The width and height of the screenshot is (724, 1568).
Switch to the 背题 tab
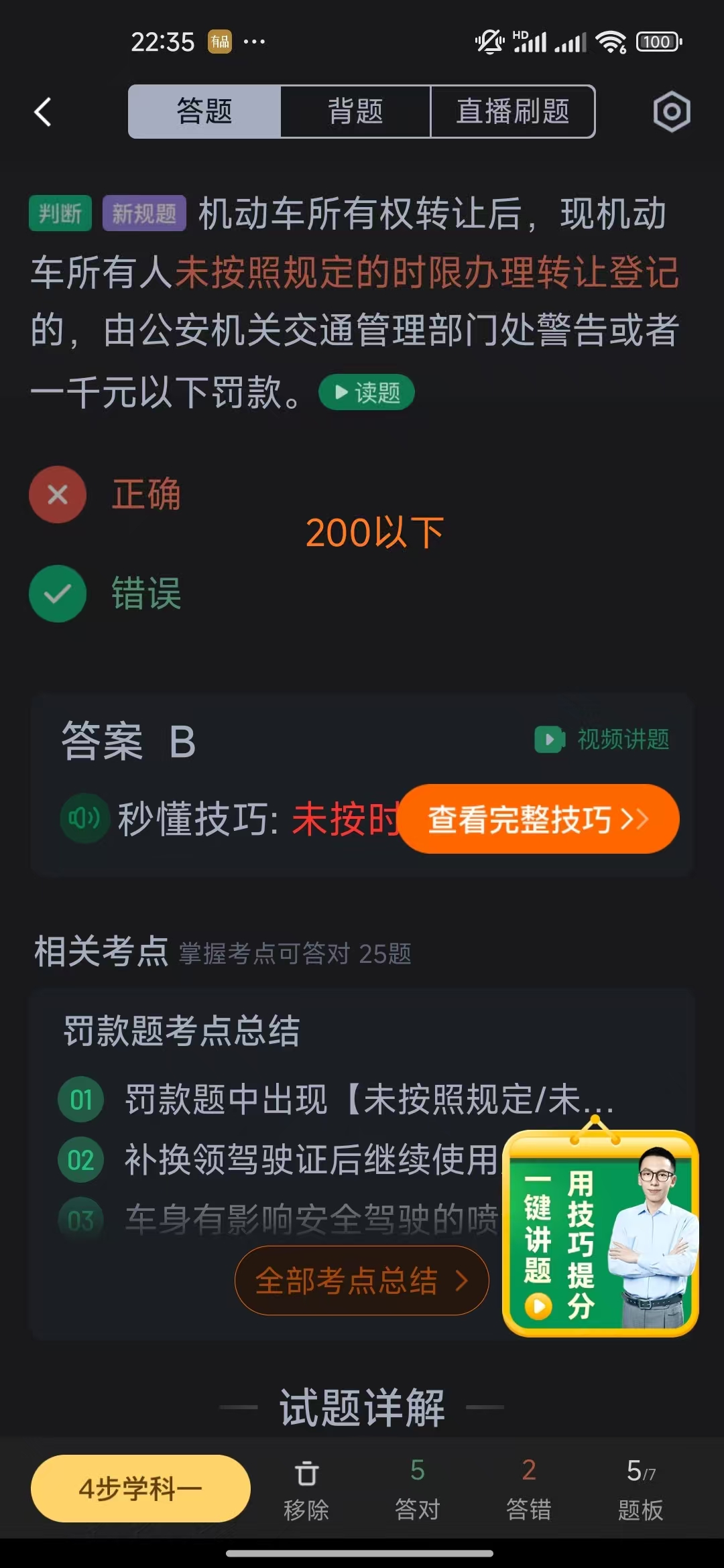pyautogui.click(x=356, y=112)
